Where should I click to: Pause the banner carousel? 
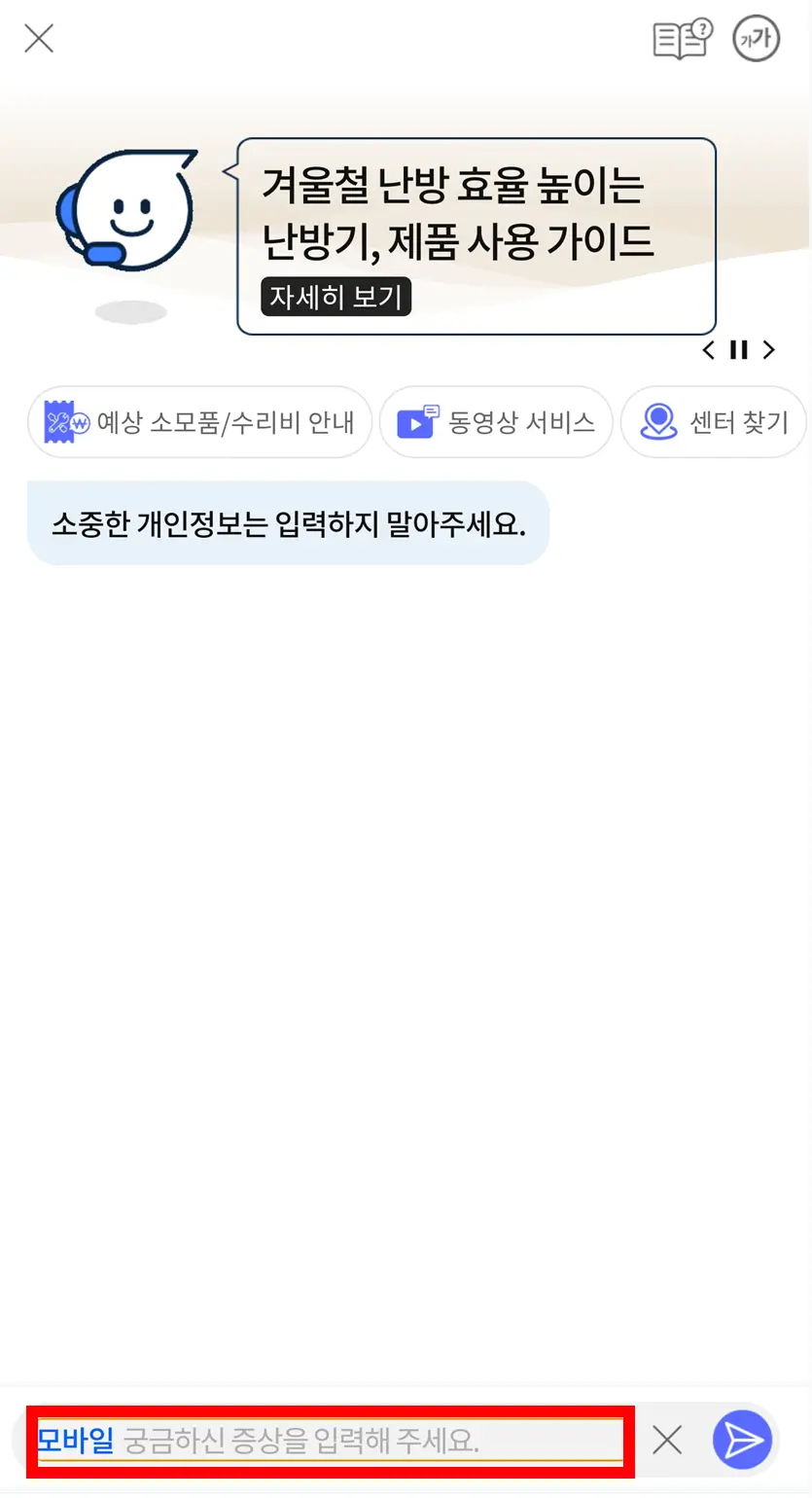point(738,350)
